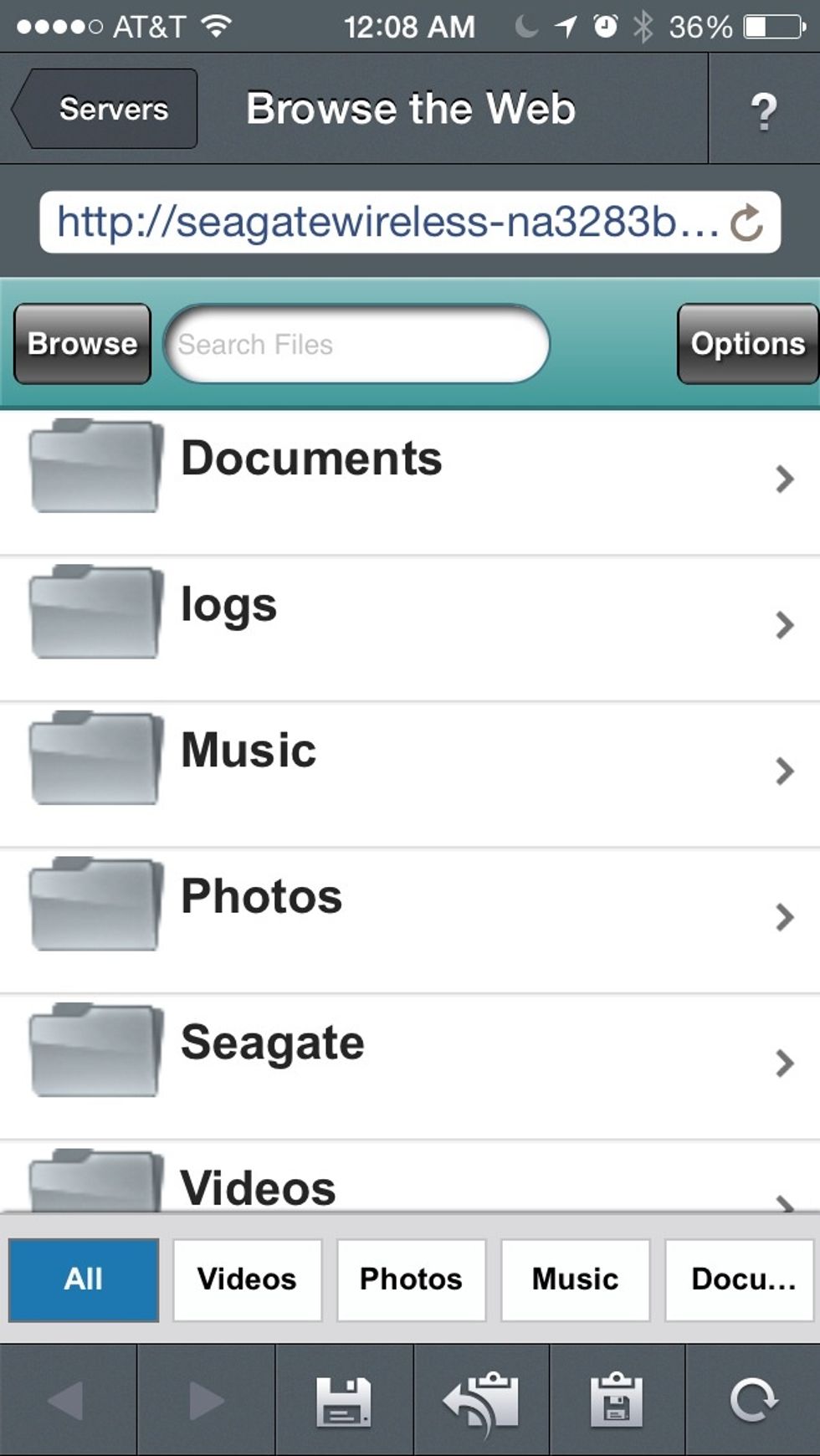Image resolution: width=820 pixels, height=1456 pixels.
Task: Open the help question mark
Action: [x=763, y=110]
